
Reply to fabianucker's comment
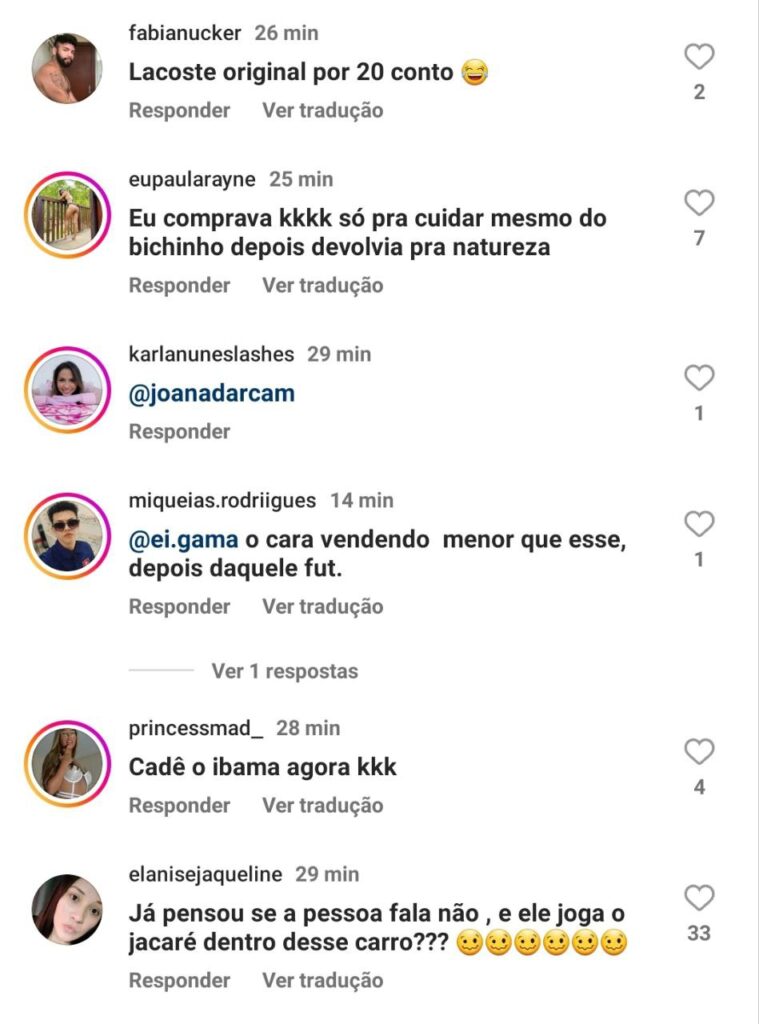(179, 110)
